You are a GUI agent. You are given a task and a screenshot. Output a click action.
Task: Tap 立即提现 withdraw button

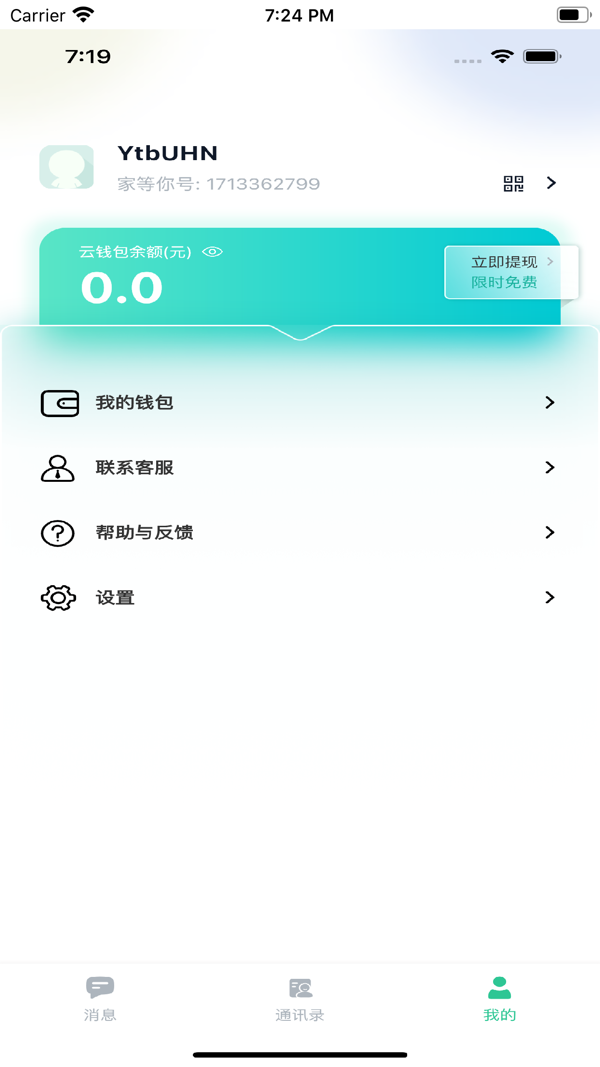tap(512, 272)
